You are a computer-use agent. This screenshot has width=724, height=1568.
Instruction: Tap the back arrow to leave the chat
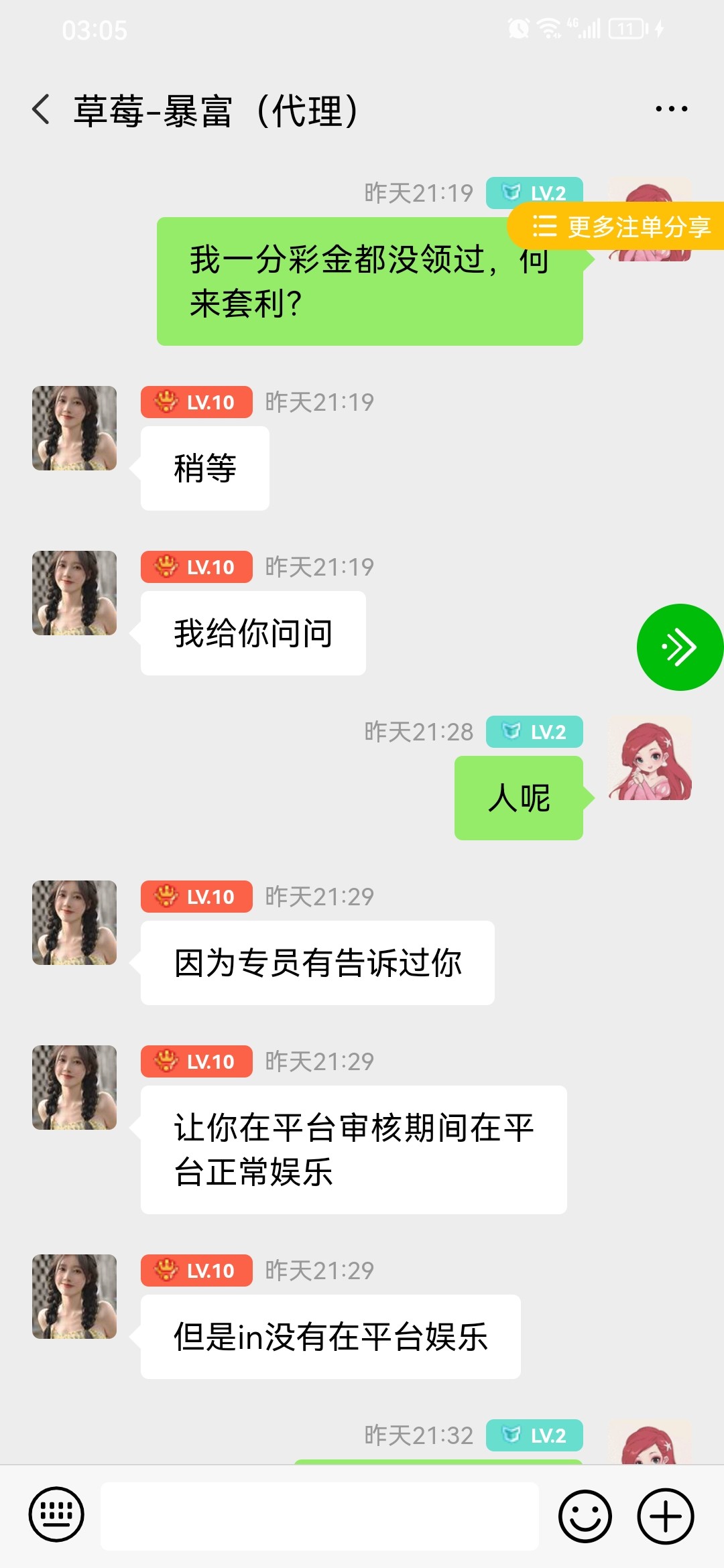click(x=42, y=109)
